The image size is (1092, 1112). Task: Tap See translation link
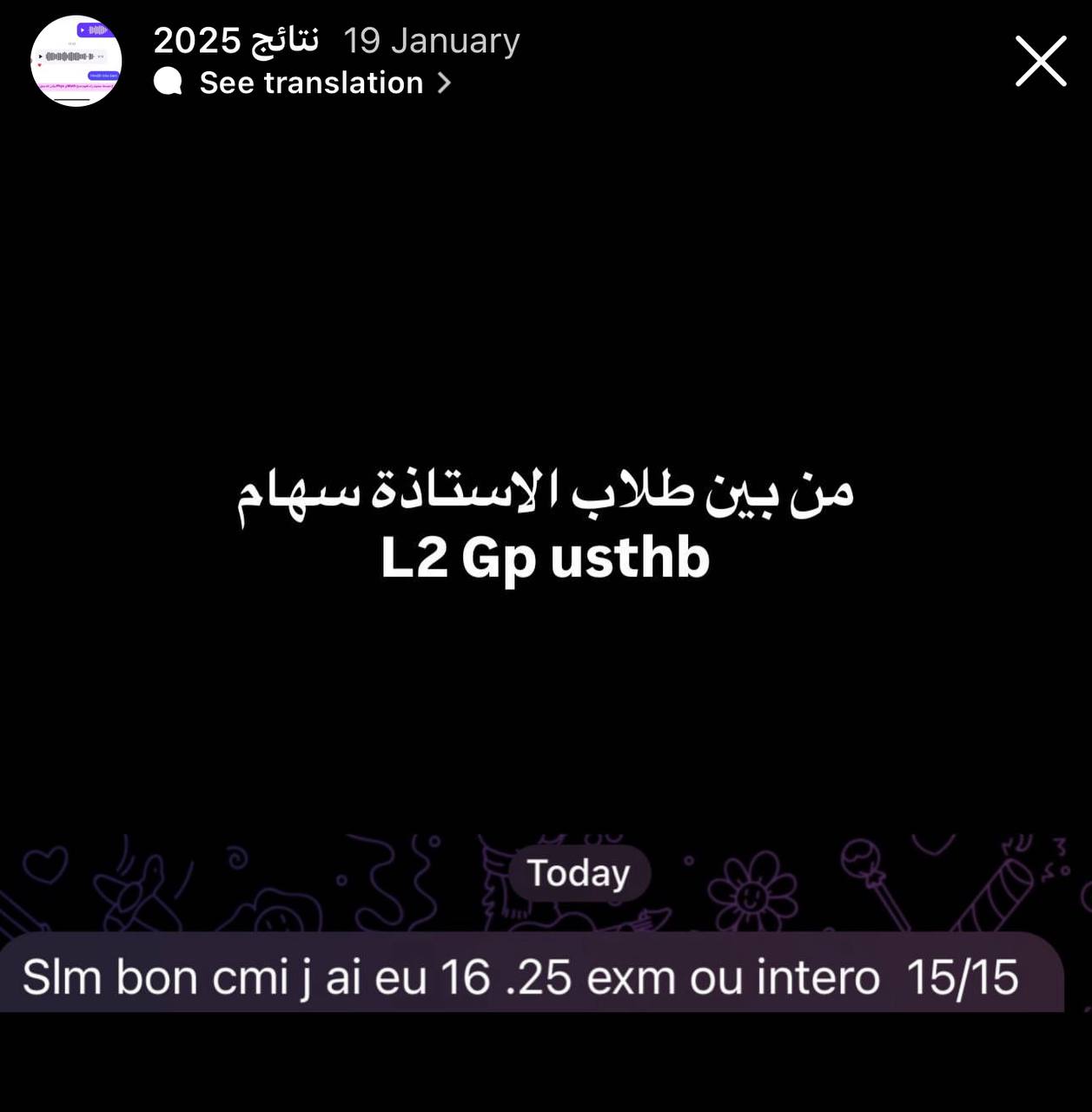coord(311,83)
